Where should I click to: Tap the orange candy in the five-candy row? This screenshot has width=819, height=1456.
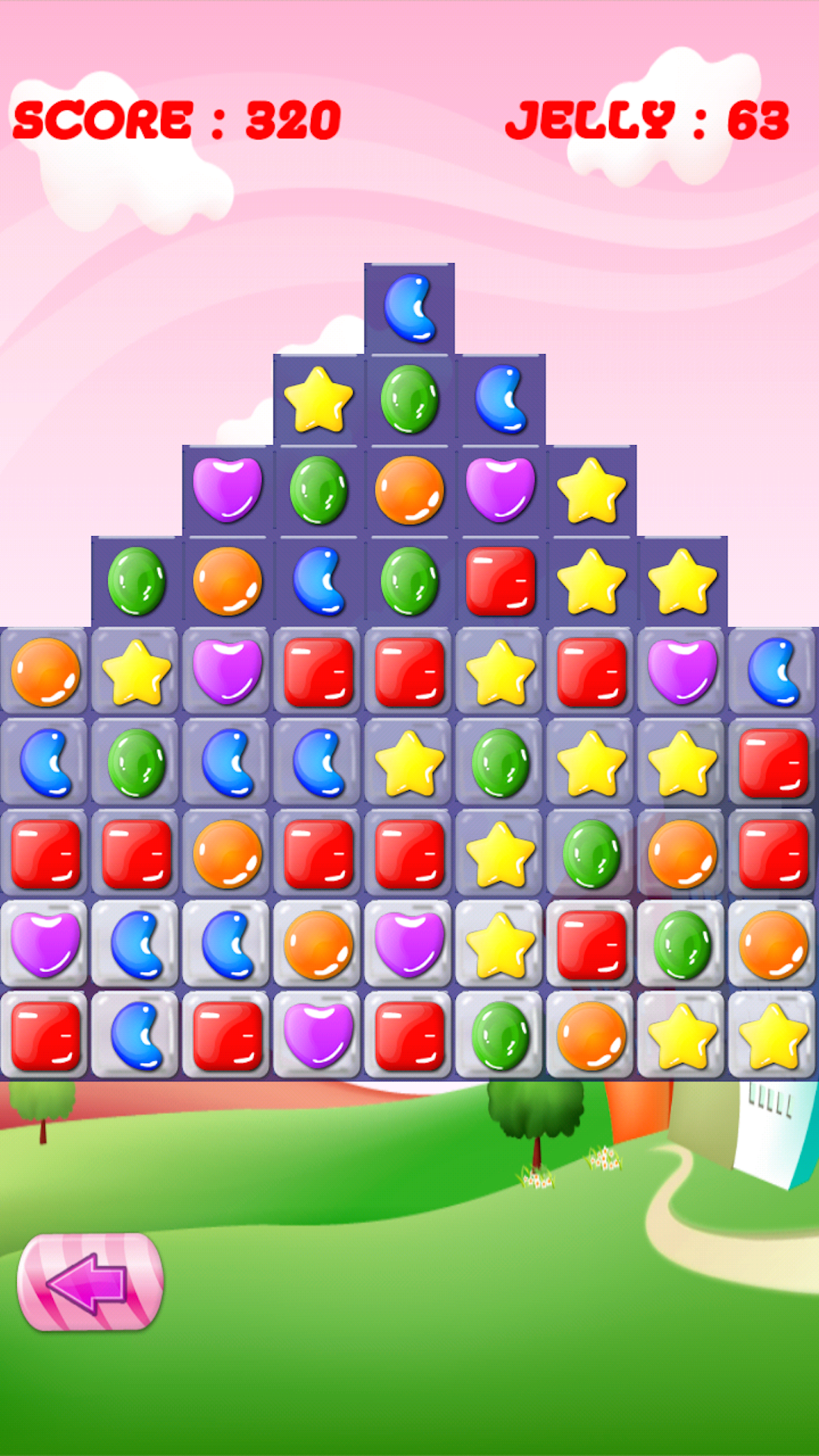(x=409, y=491)
